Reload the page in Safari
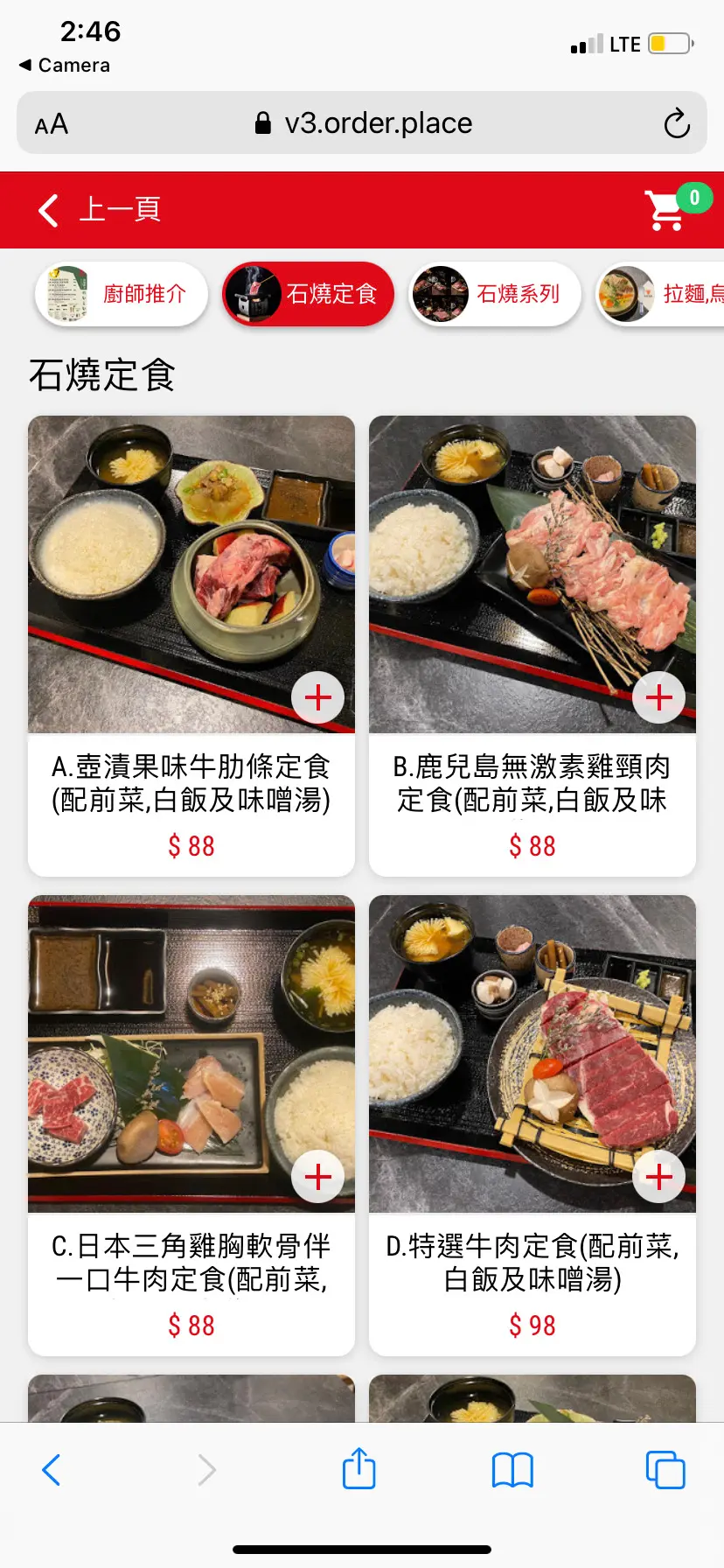 point(676,123)
